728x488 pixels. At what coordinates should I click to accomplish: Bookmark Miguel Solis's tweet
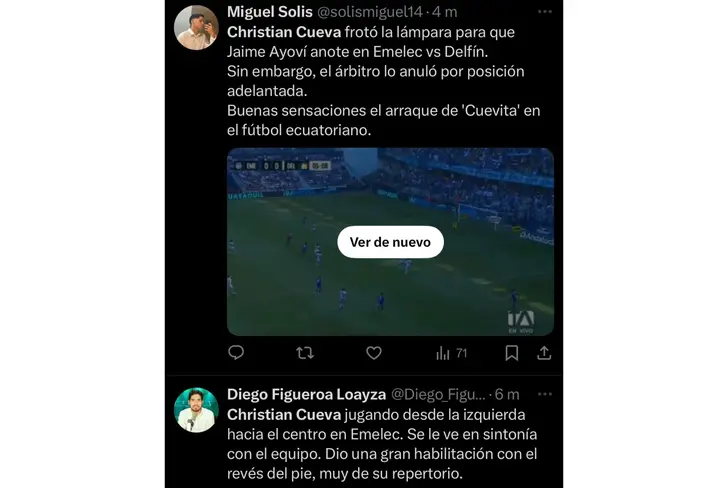point(511,353)
